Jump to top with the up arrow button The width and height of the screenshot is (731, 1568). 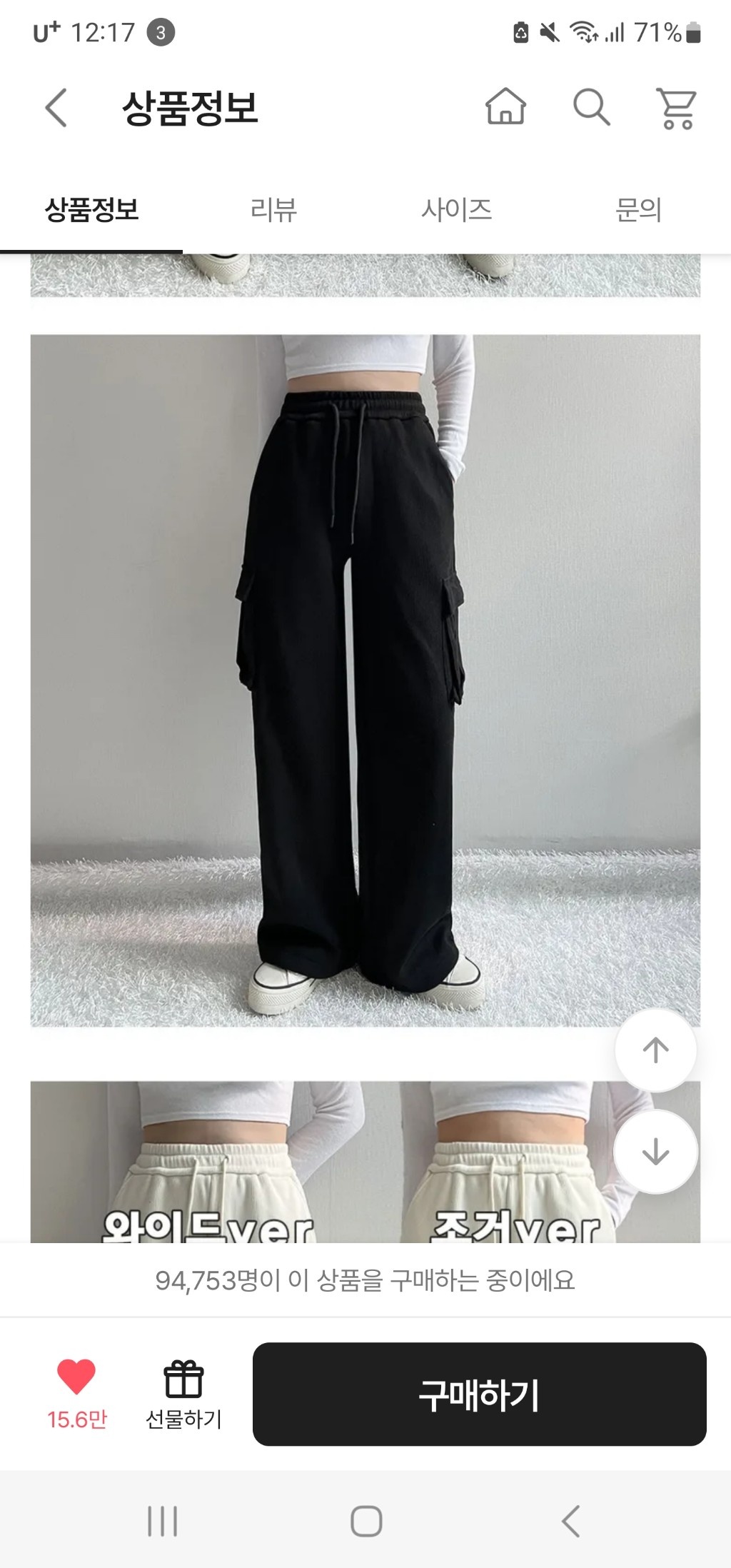point(655,1050)
